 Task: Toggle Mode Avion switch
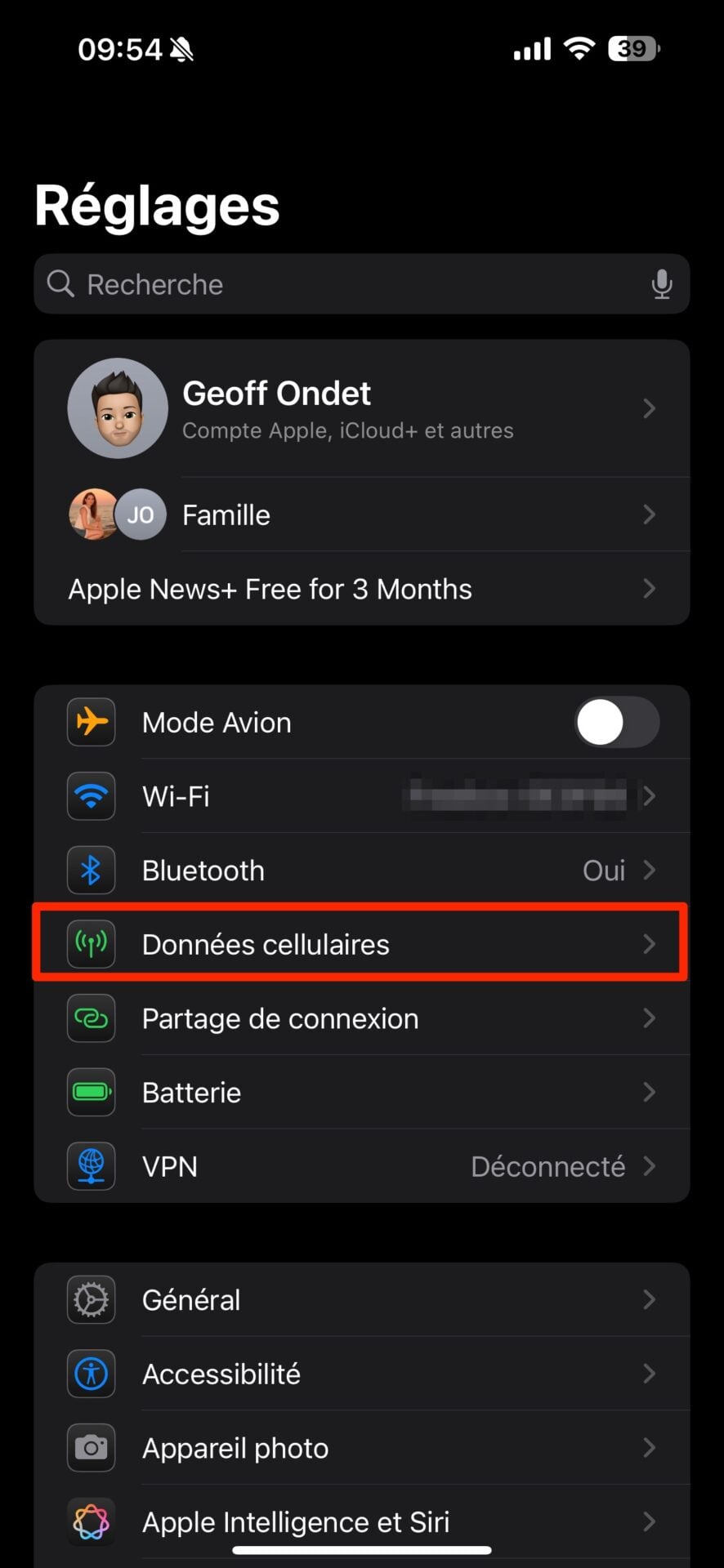point(616,723)
